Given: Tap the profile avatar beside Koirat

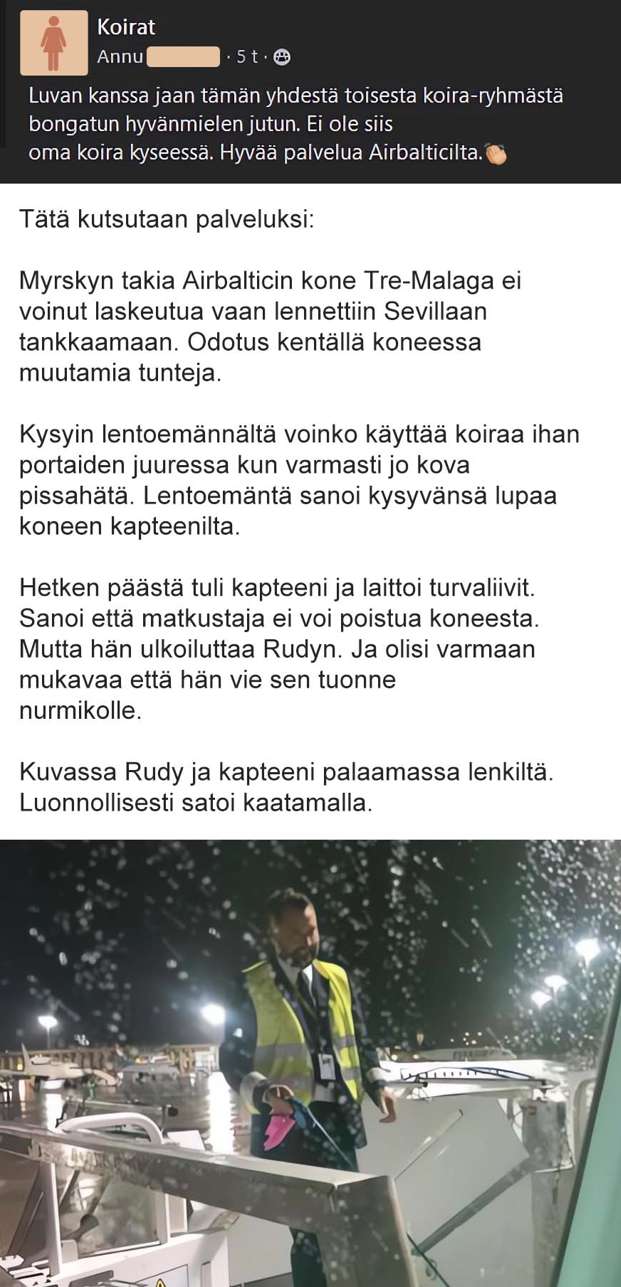Looking at the screenshot, I should (53, 43).
